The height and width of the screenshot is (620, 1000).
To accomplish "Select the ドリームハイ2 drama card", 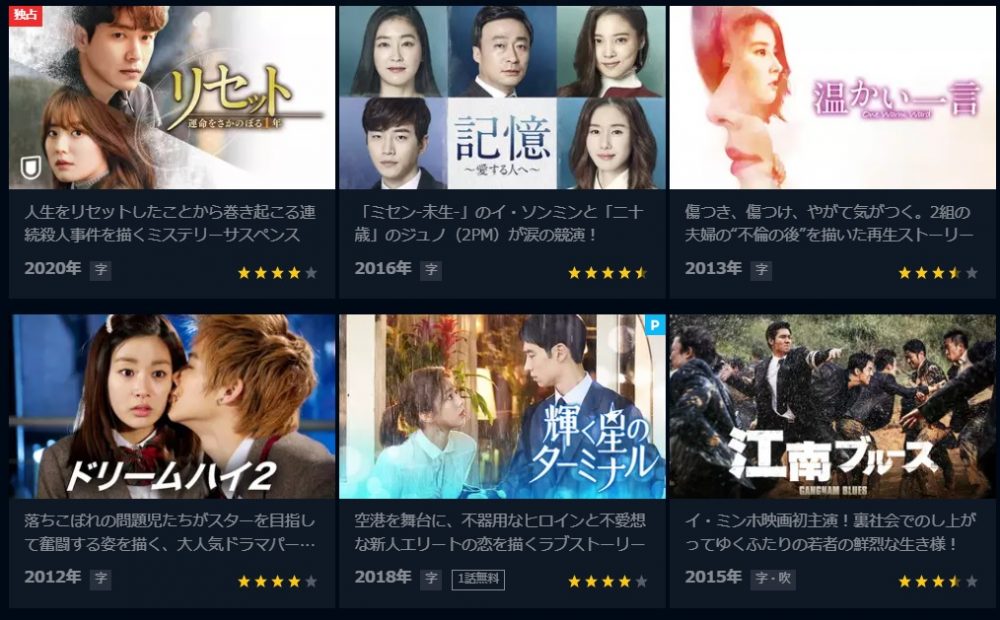I will pos(172,407).
